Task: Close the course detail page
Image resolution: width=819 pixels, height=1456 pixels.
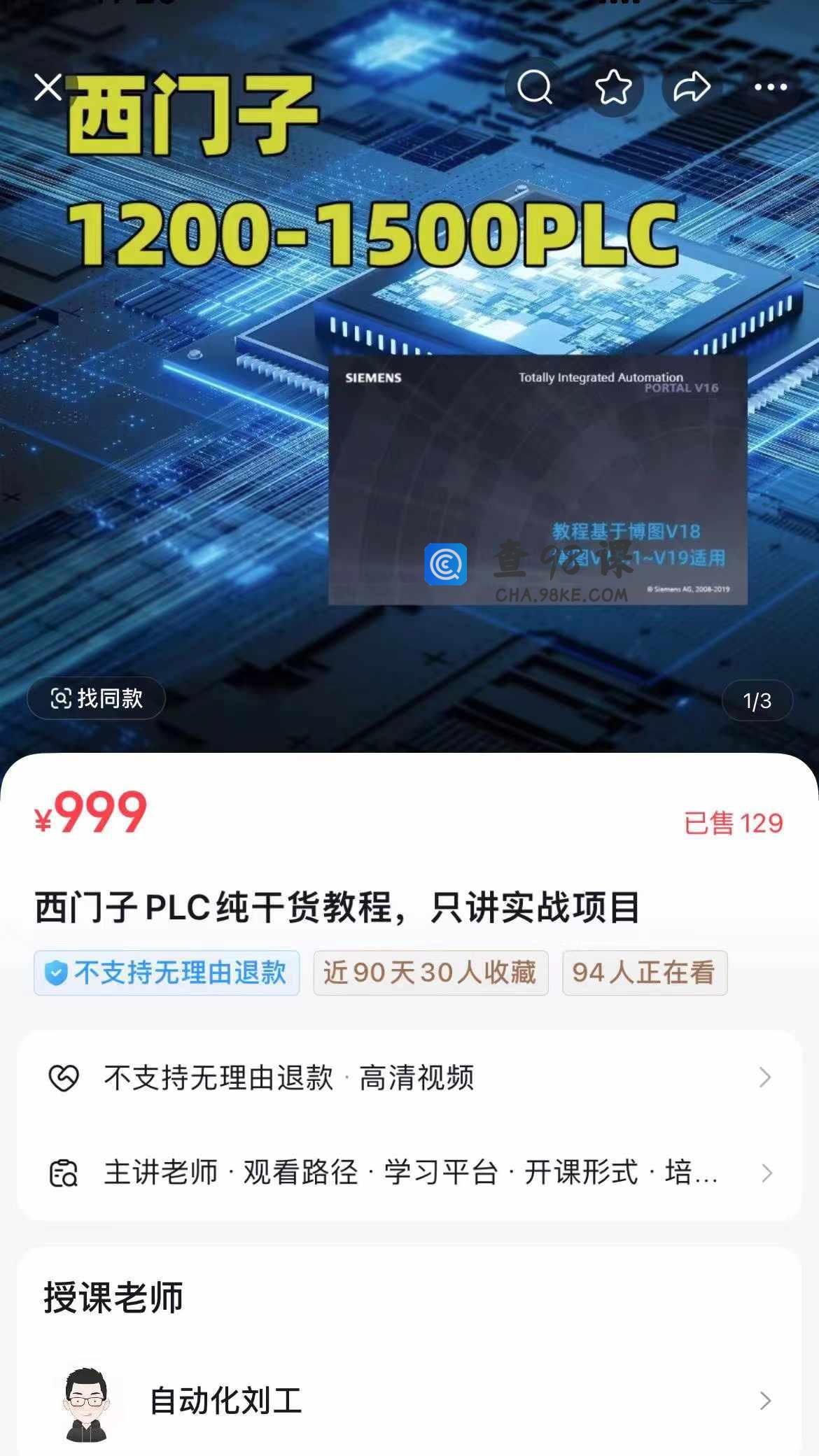Action: (x=48, y=88)
